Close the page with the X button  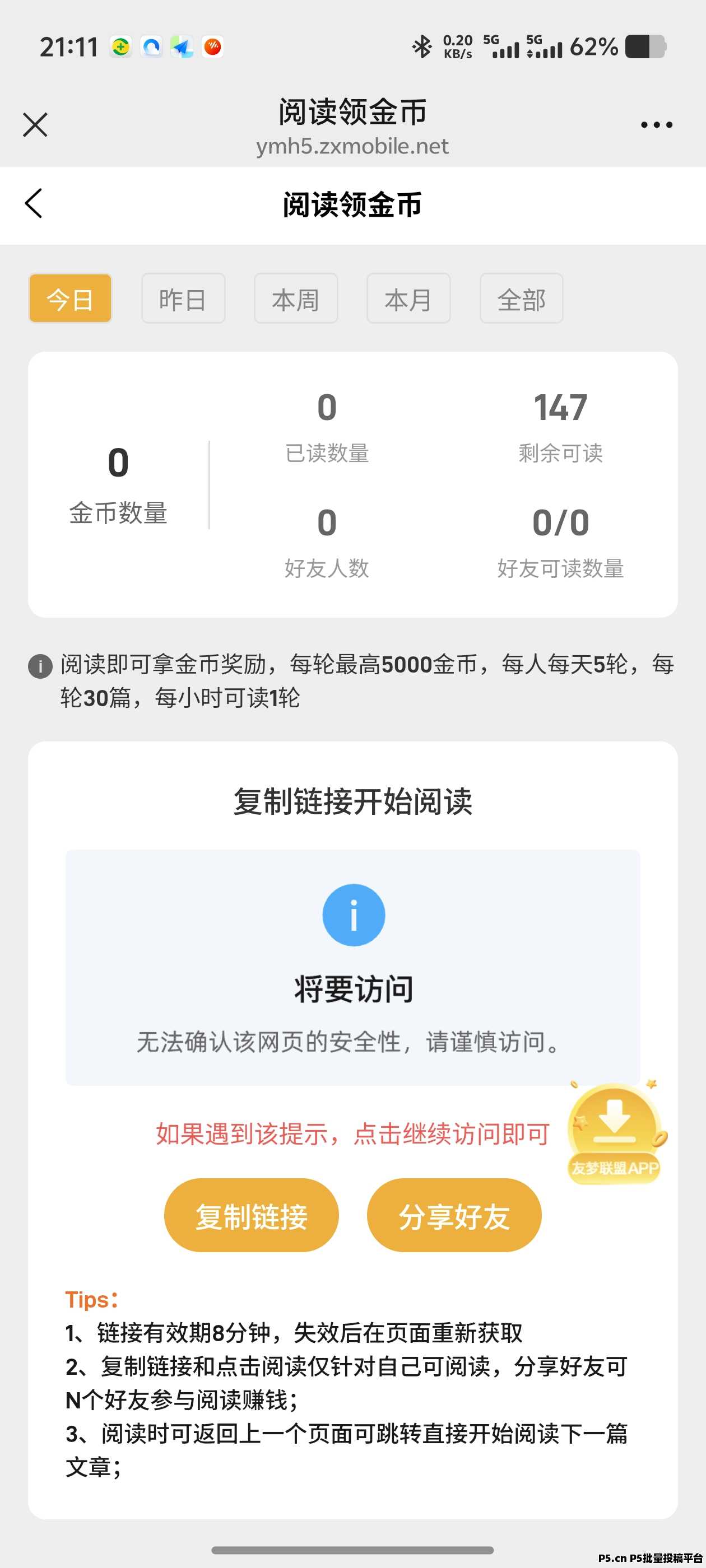coord(35,125)
